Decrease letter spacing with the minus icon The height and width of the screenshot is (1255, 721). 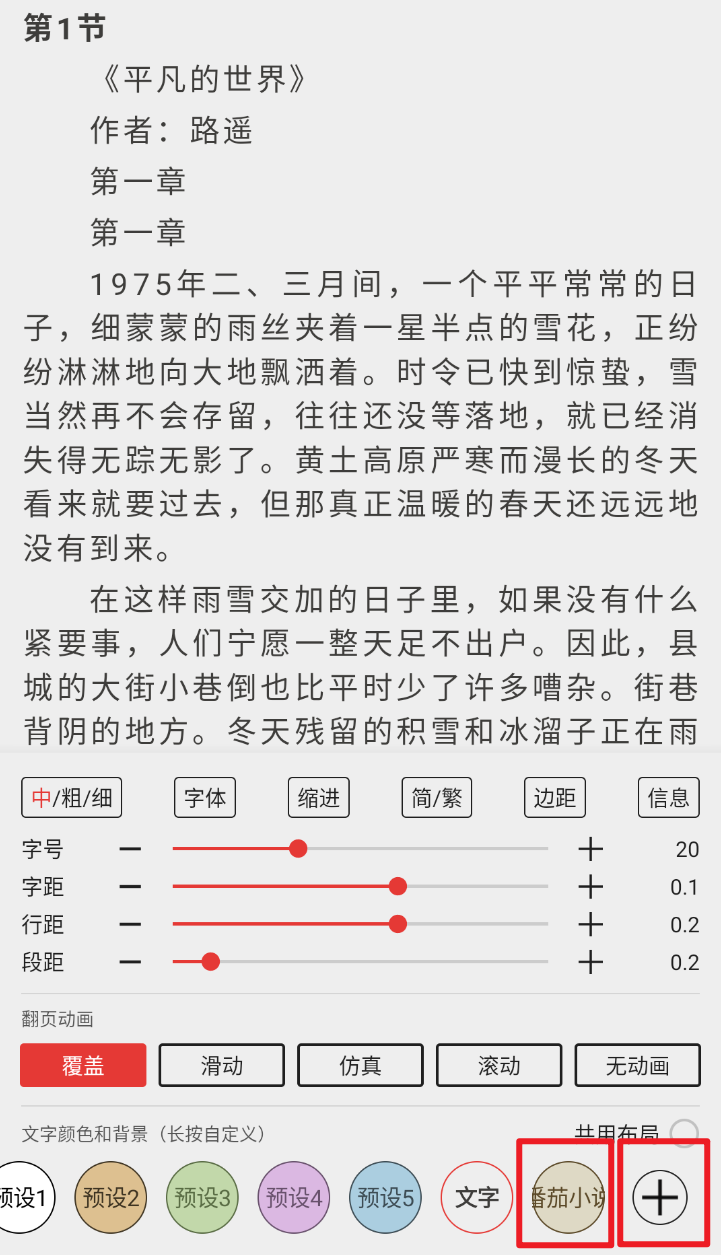click(x=130, y=886)
